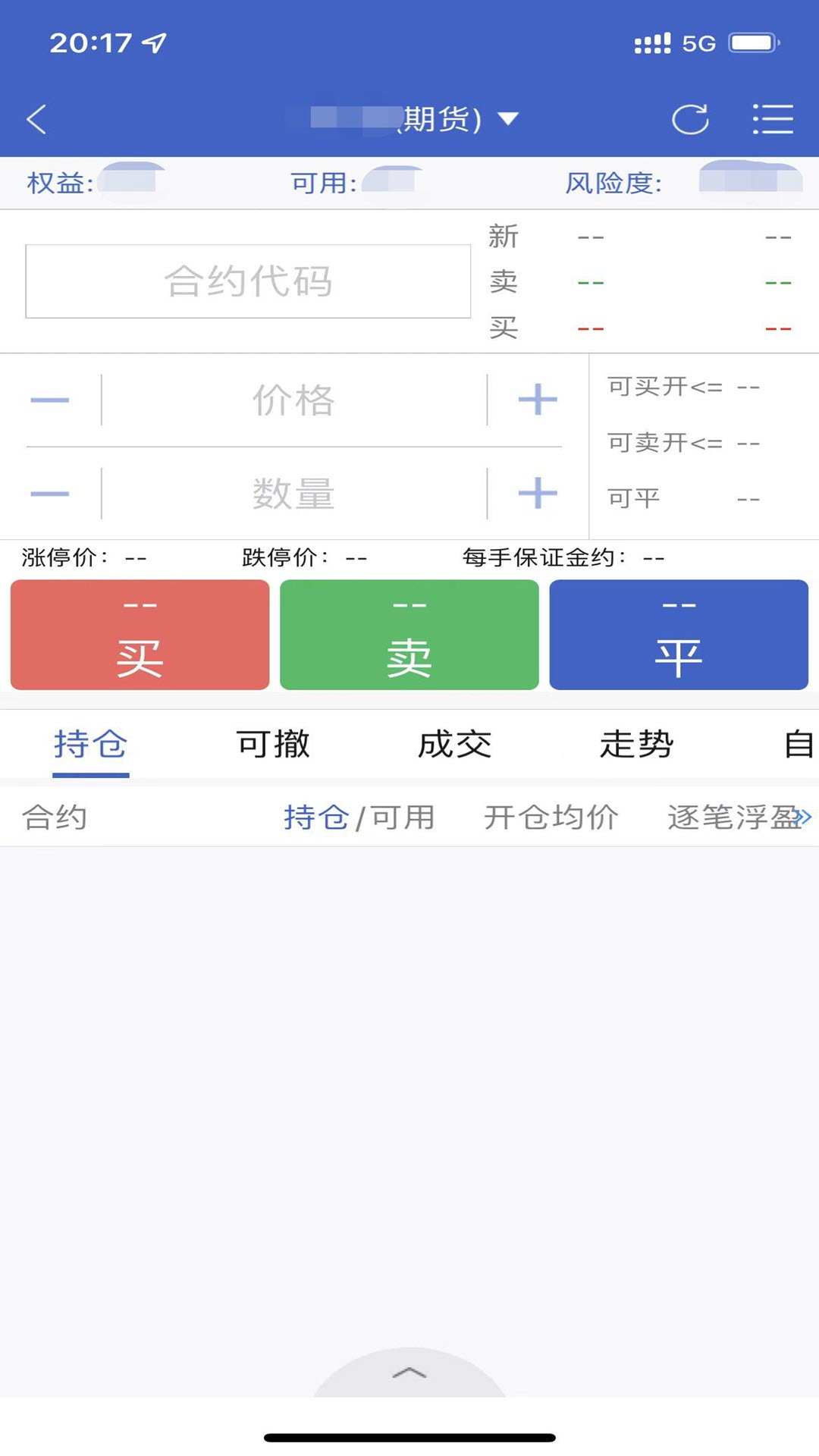This screenshot has width=819, height=1456.
Task: Decrease the 价格 price value
Action: click(x=50, y=400)
